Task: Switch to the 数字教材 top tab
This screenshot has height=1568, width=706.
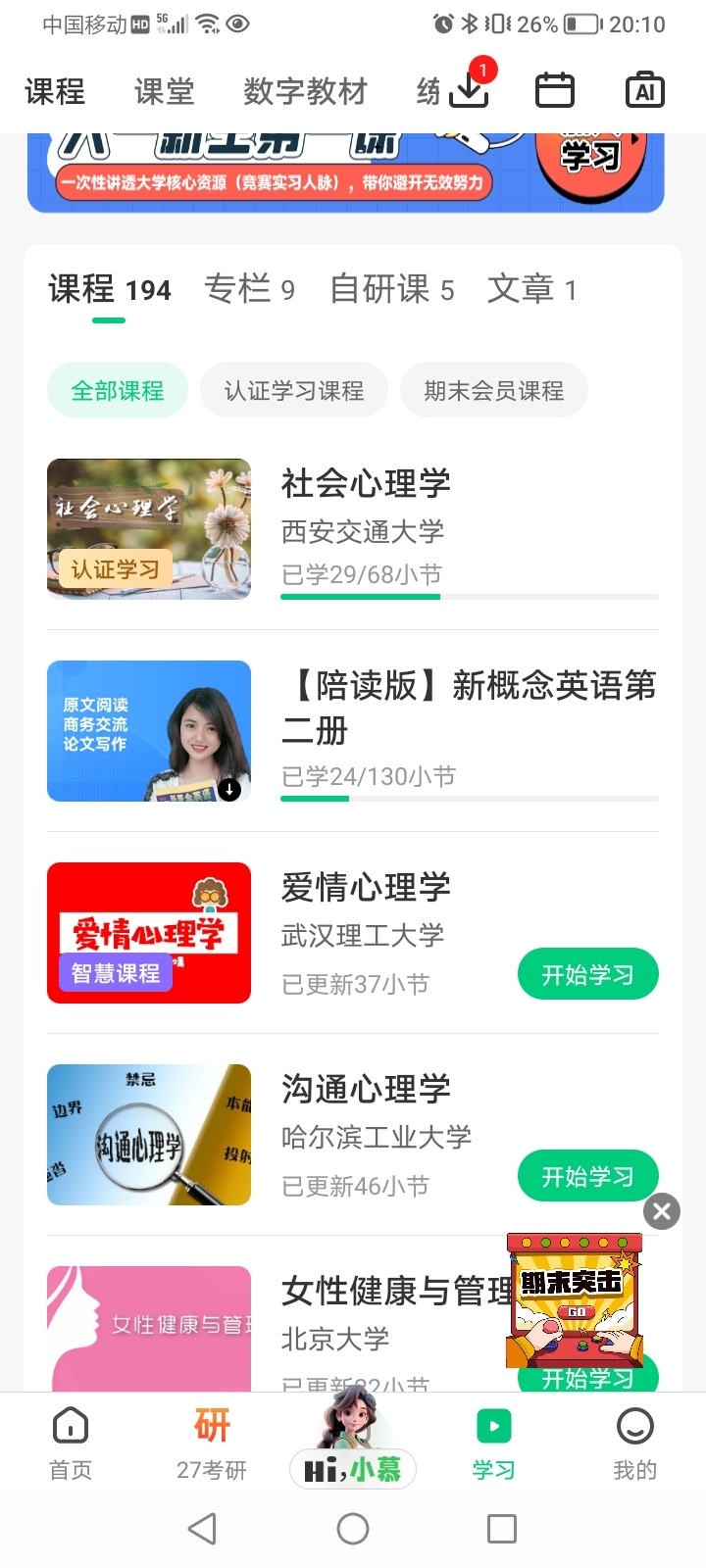Action: (x=305, y=92)
